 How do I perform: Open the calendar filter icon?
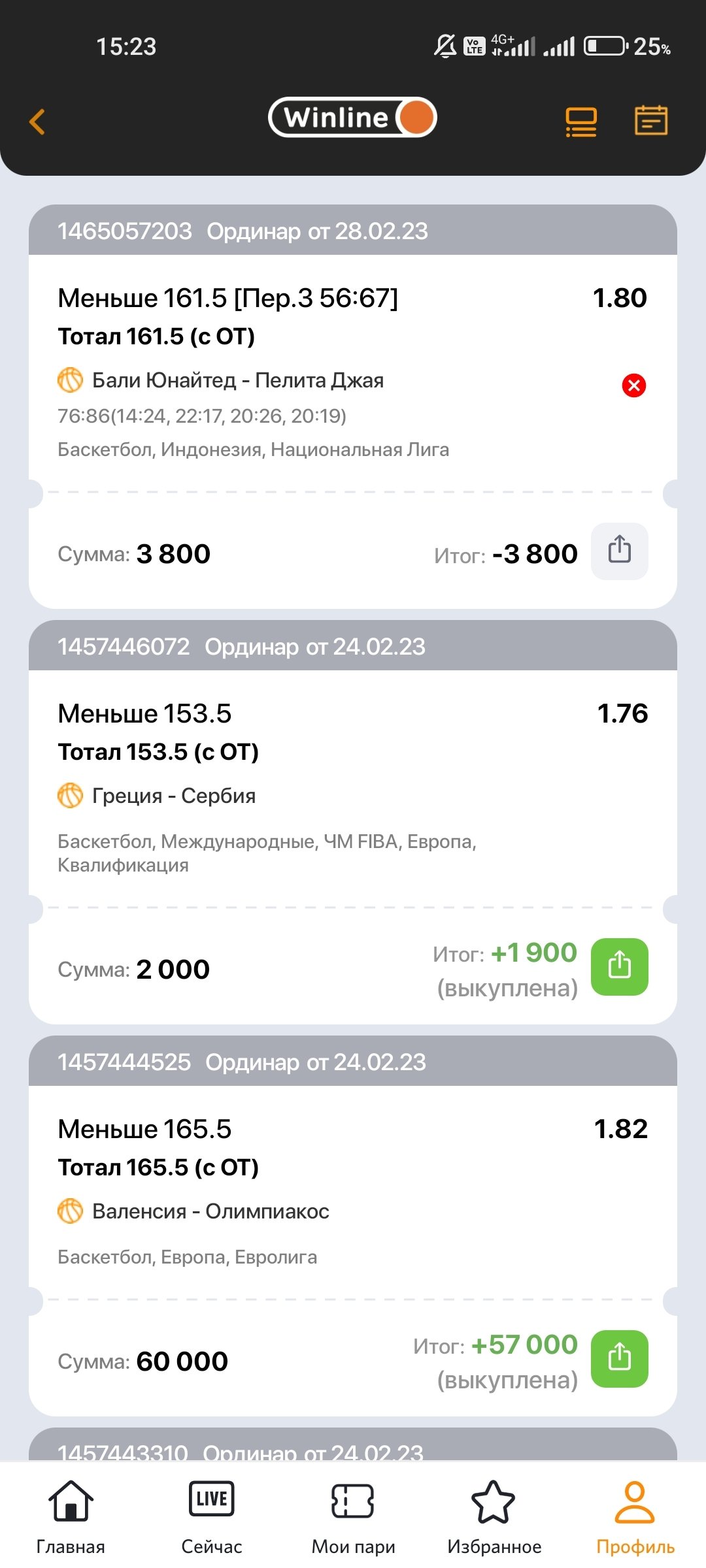pyautogui.click(x=650, y=121)
